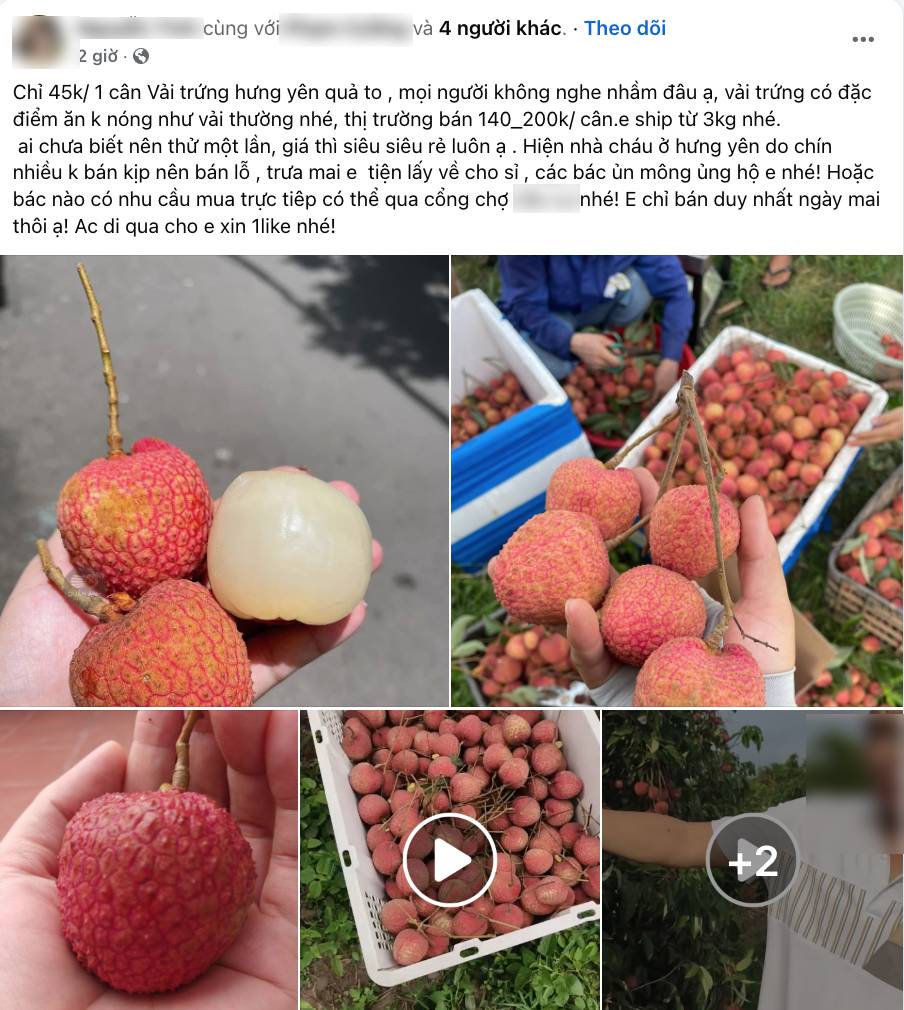Open the post's three-dot options menu

pos(862,40)
